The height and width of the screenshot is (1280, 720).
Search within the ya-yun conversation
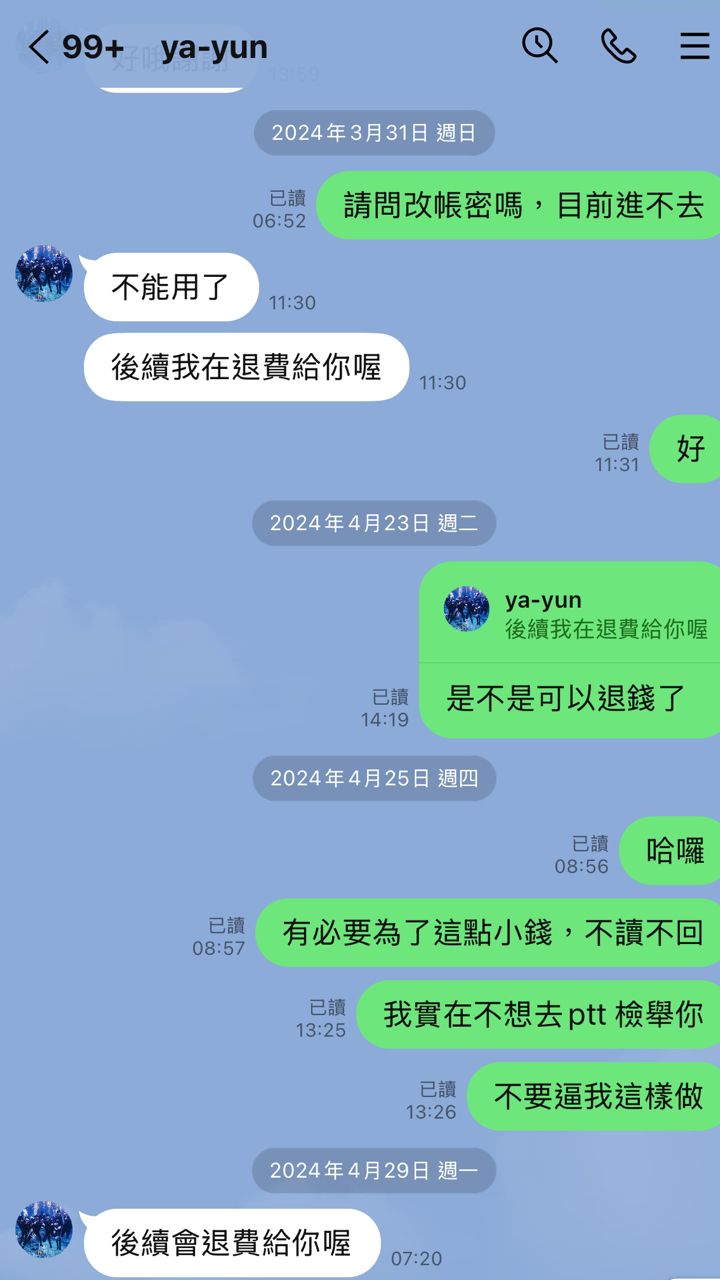point(539,46)
